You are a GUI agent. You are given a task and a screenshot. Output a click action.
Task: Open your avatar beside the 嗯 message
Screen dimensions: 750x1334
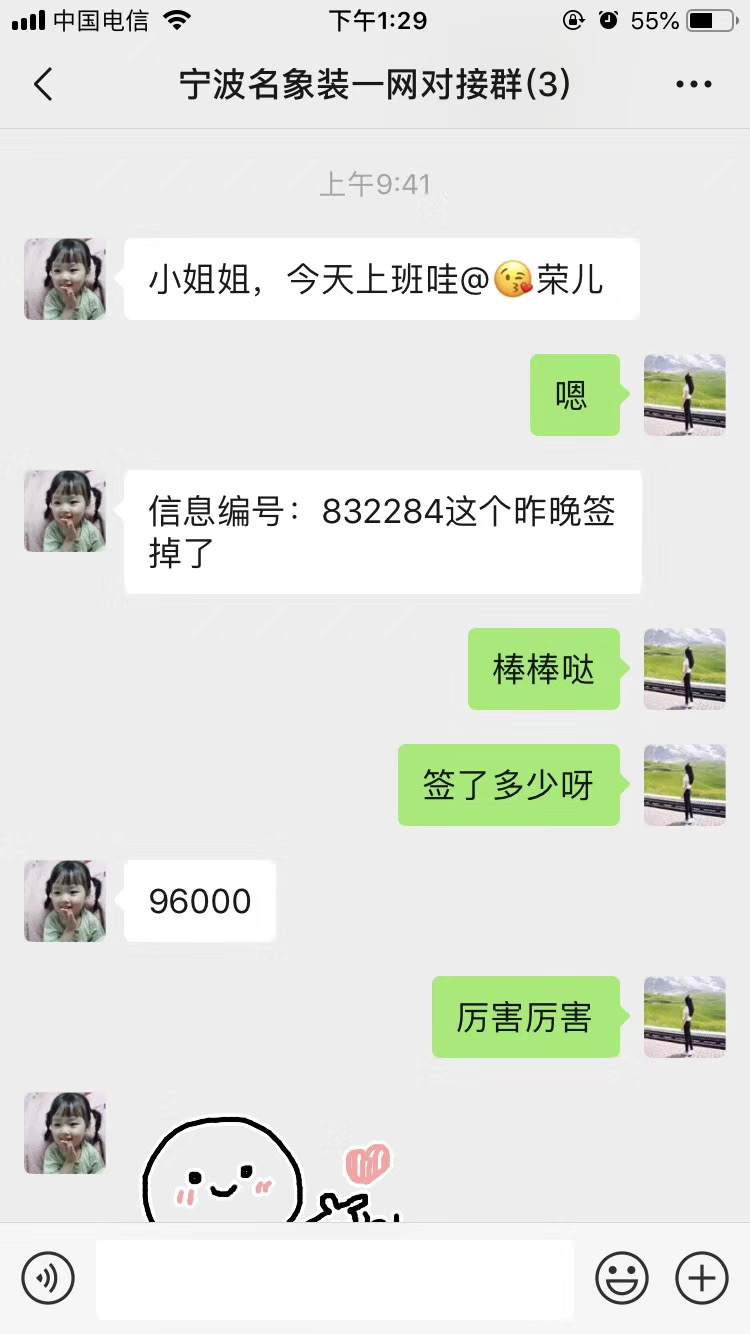(x=684, y=395)
